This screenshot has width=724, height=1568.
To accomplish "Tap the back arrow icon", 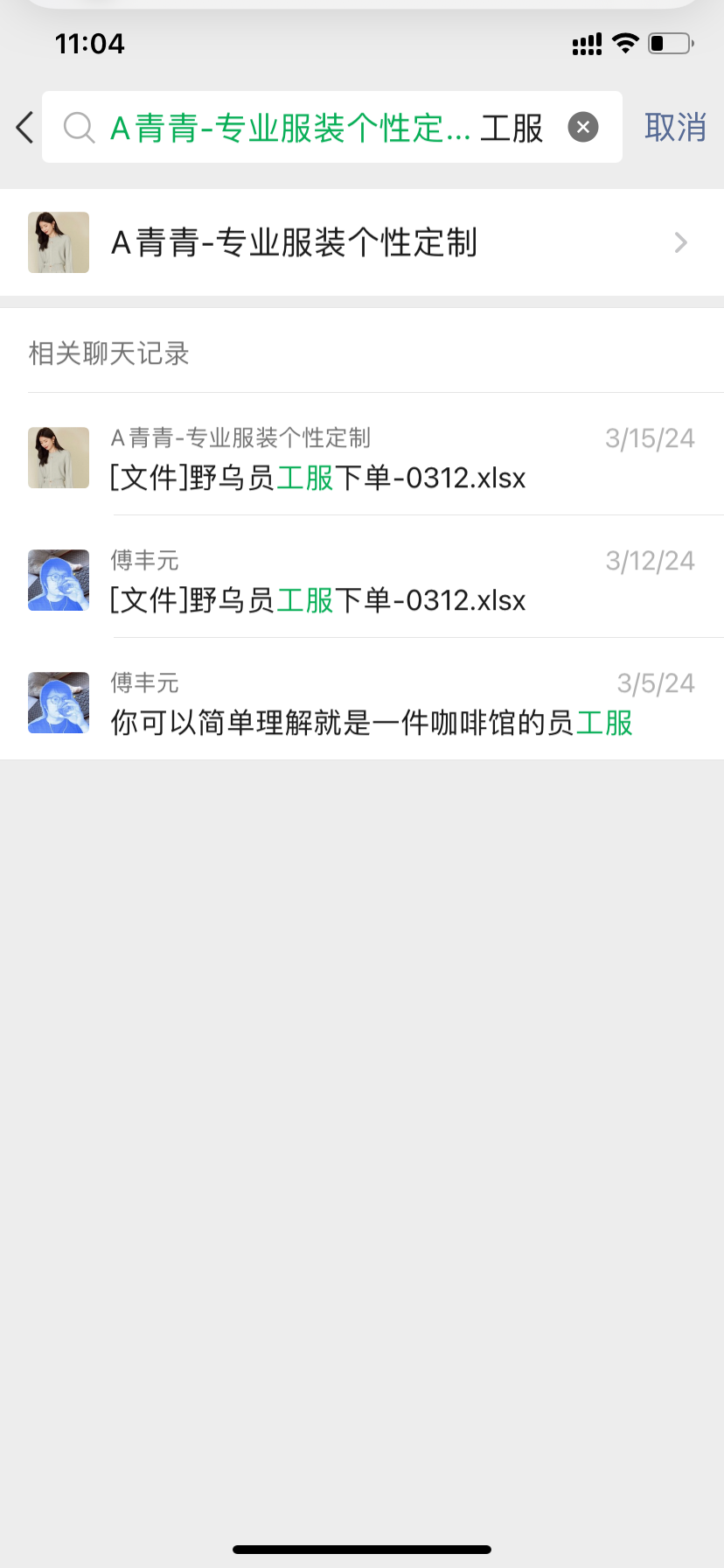I will click(24, 127).
